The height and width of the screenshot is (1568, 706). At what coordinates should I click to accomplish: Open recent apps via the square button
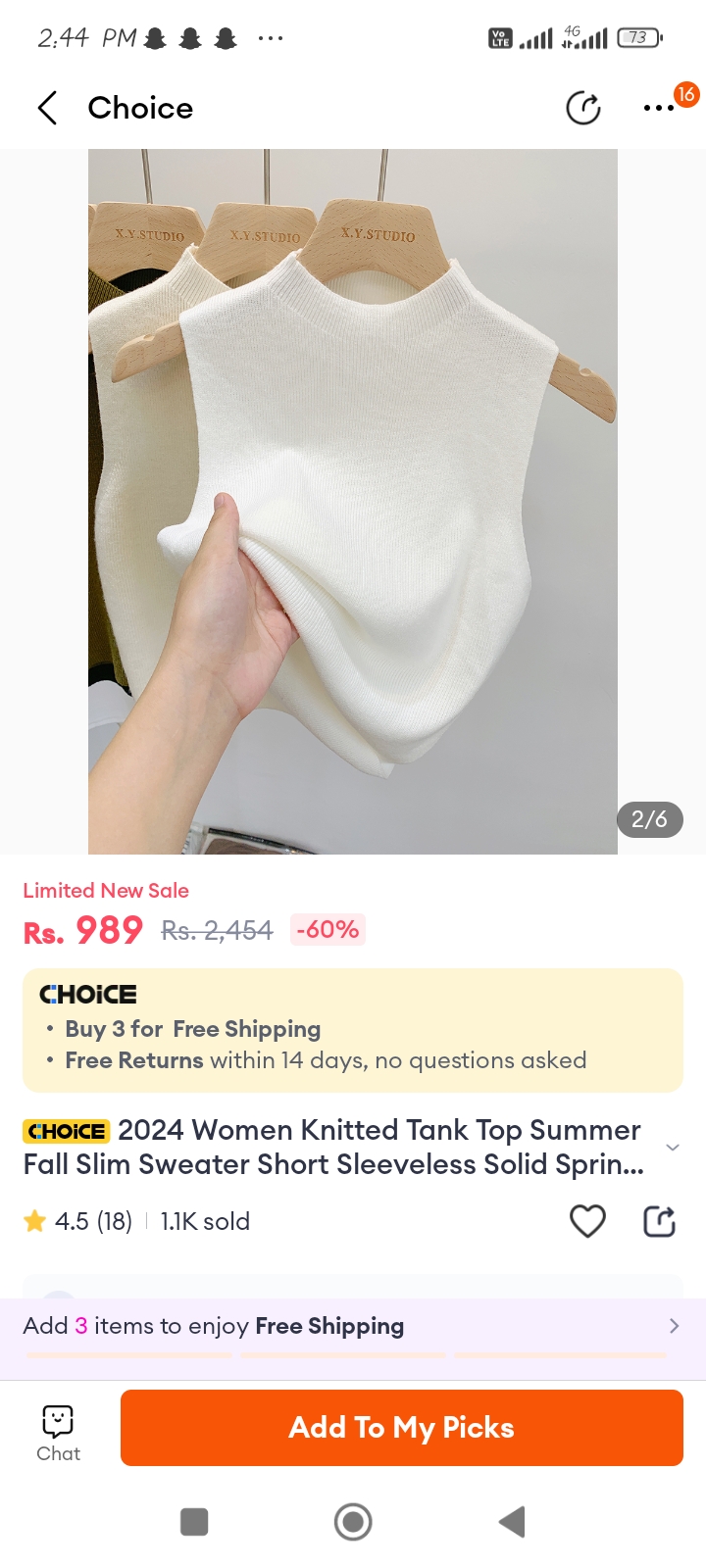point(194,1522)
